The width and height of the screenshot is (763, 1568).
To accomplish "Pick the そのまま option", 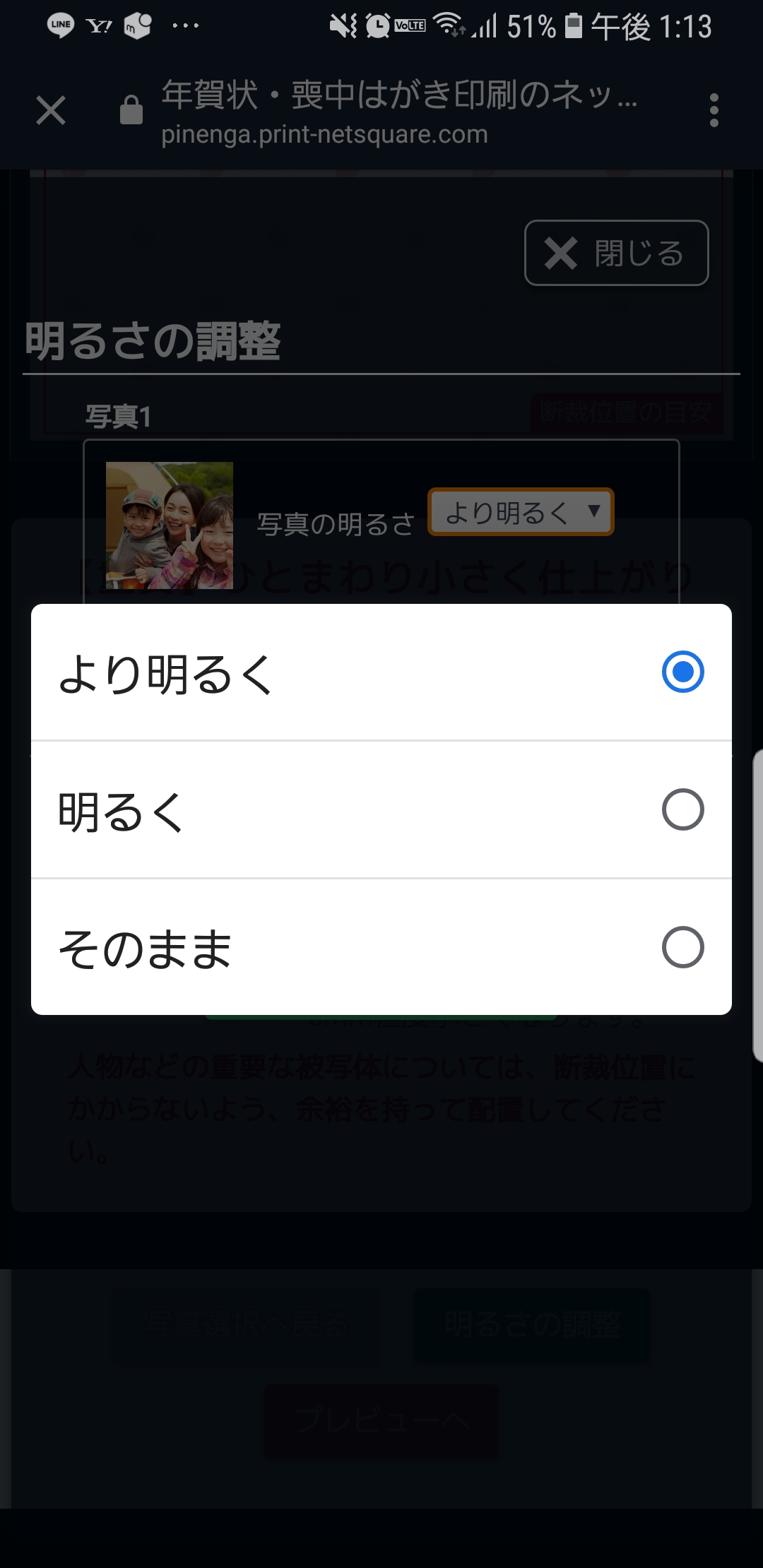I will click(x=381, y=948).
